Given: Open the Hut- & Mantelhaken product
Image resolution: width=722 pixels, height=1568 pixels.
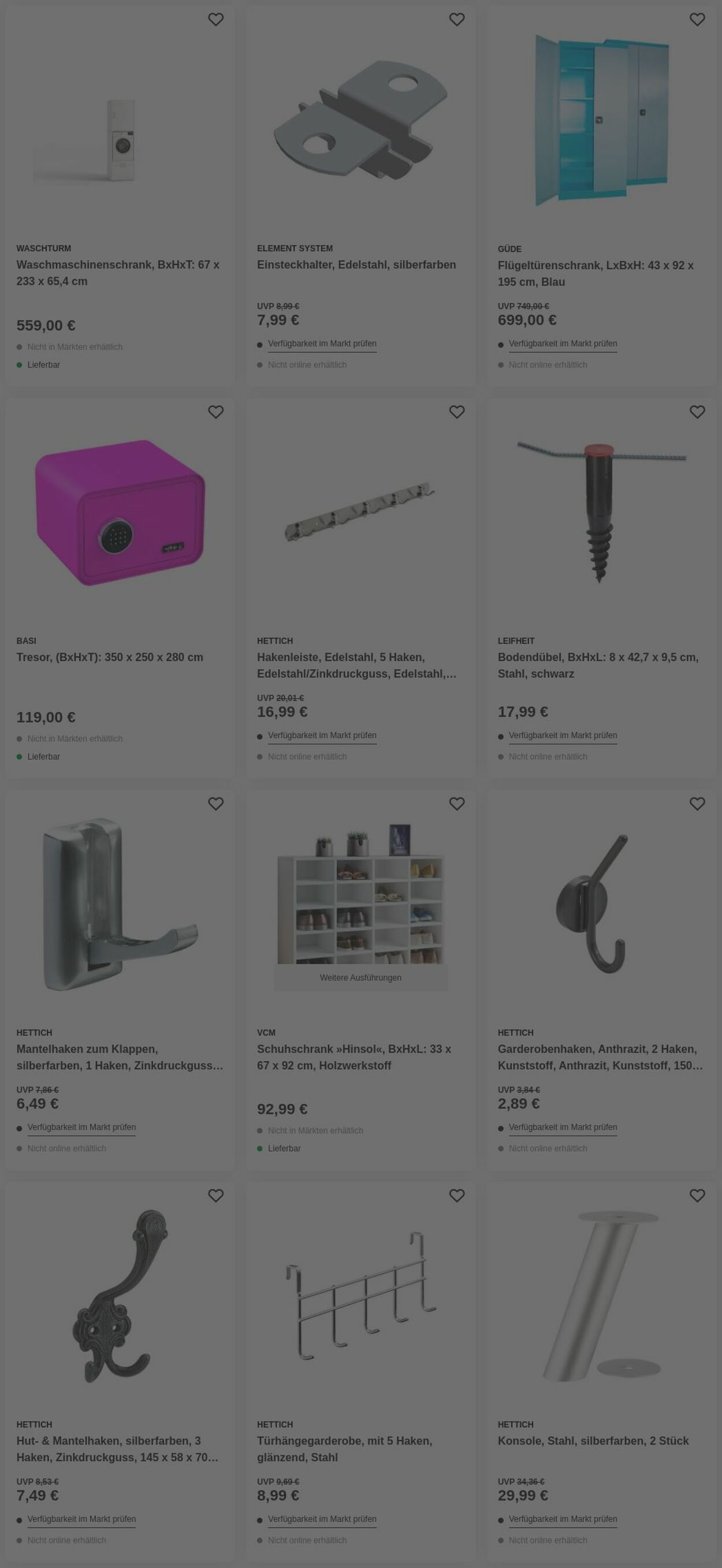Looking at the screenshot, I should tap(117, 1449).
